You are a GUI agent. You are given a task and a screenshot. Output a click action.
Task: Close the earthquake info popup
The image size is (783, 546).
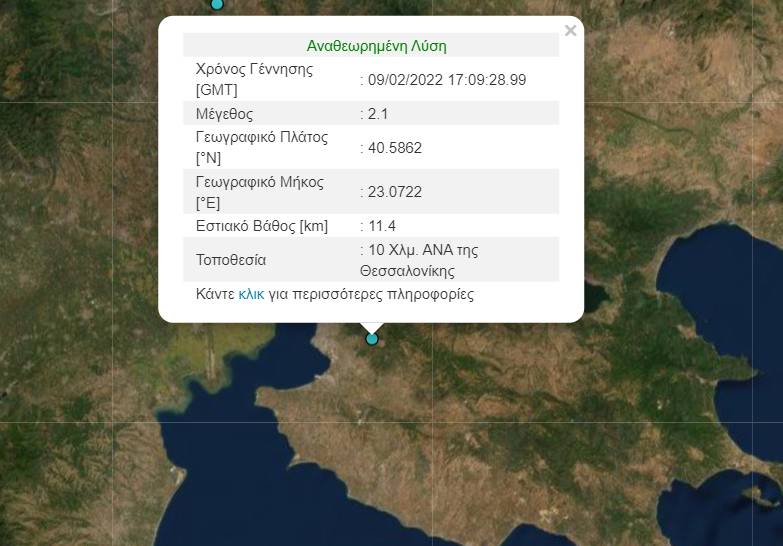click(570, 31)
